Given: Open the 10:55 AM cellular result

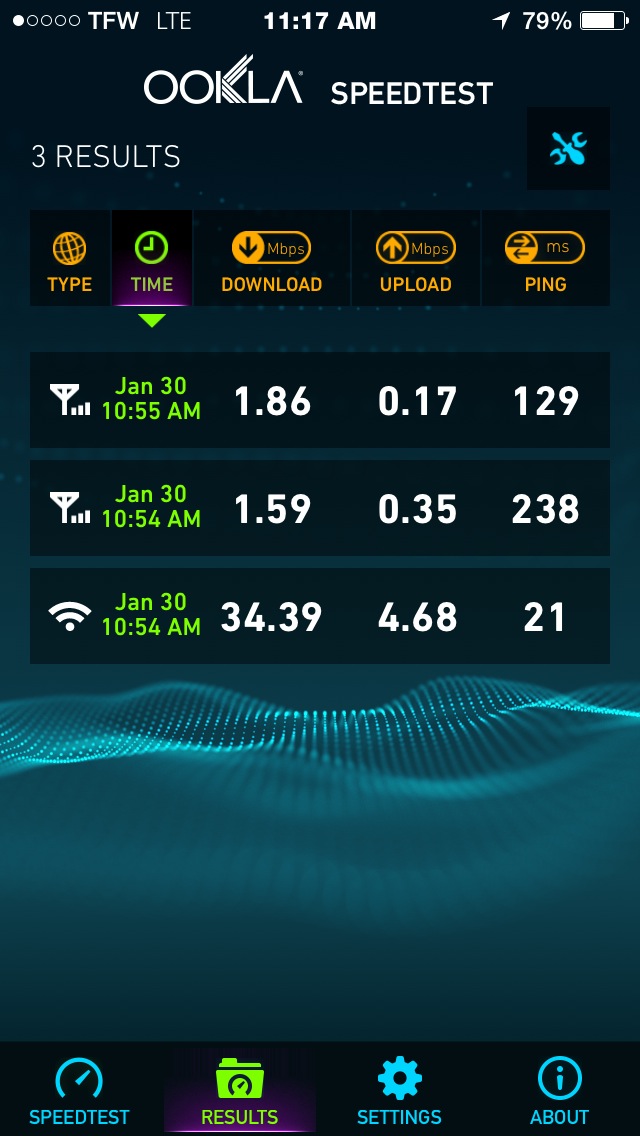Looking at the screenshot, I should tap(320, 400).
